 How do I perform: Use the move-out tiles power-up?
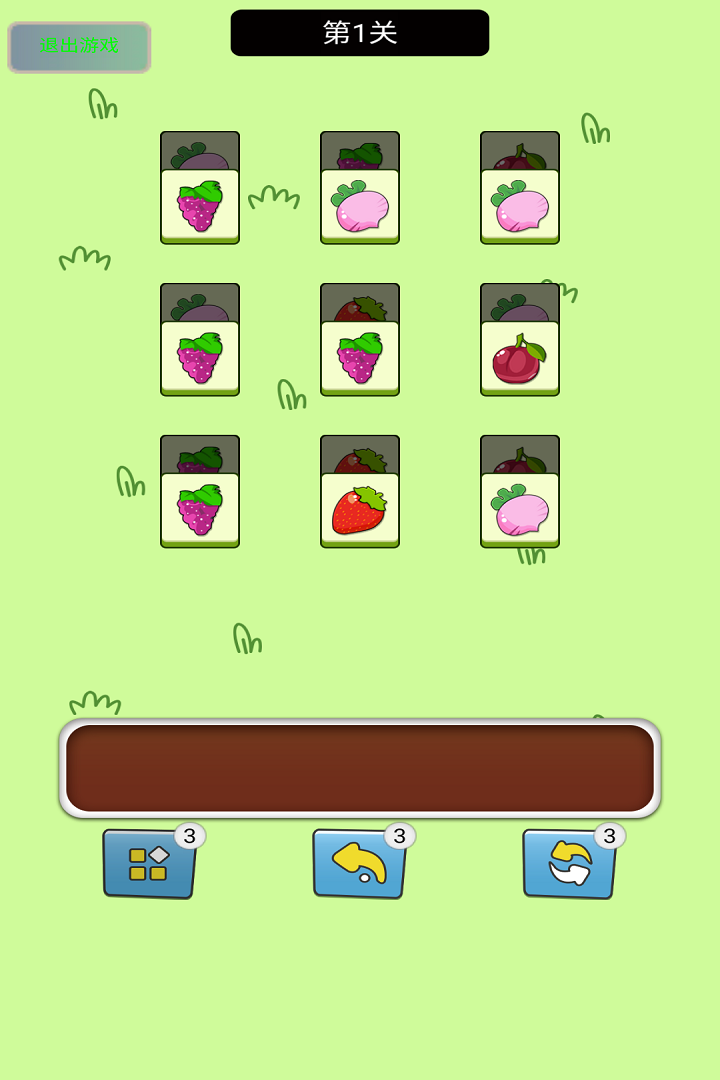pos(149,864)
